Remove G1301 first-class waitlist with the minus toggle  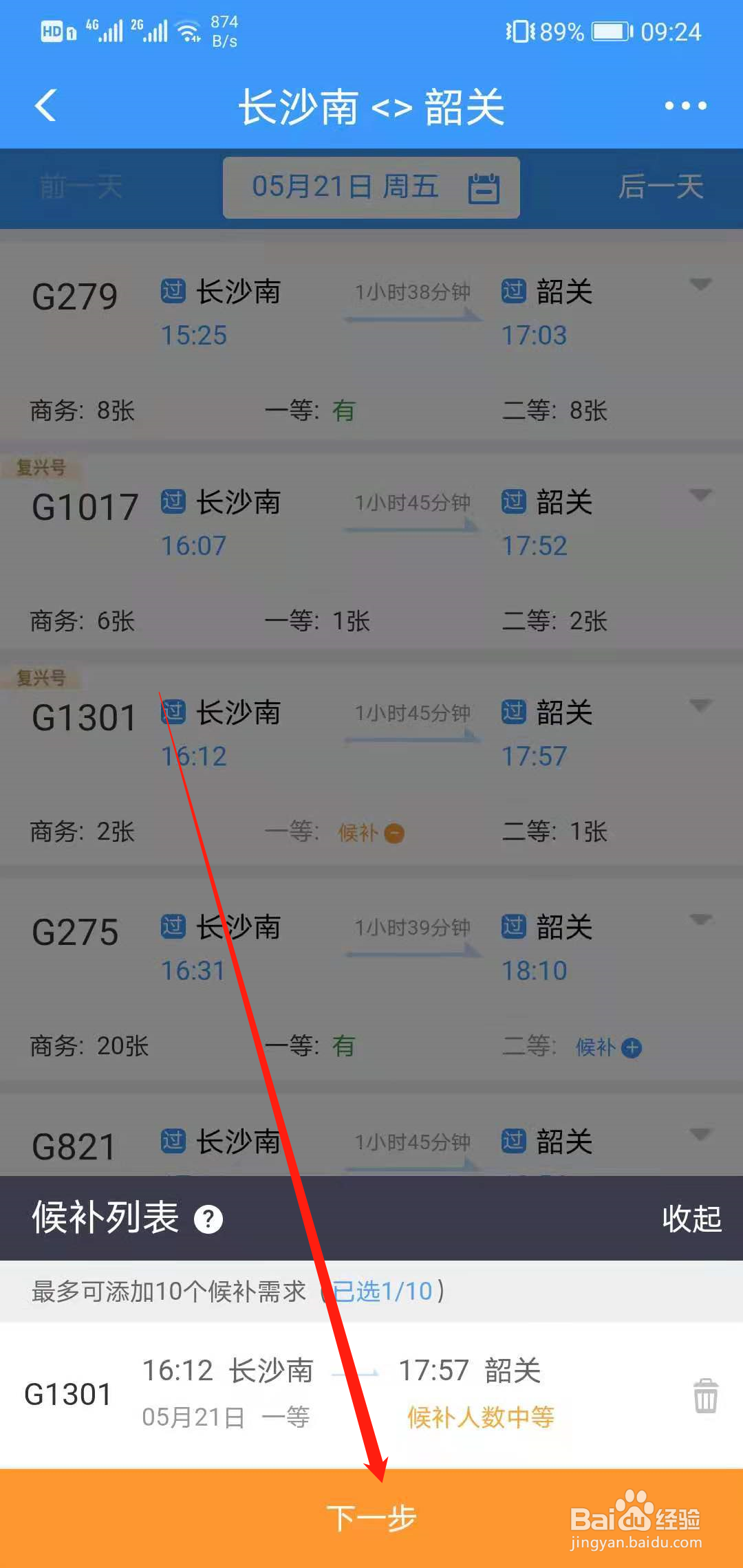[394, 832]
